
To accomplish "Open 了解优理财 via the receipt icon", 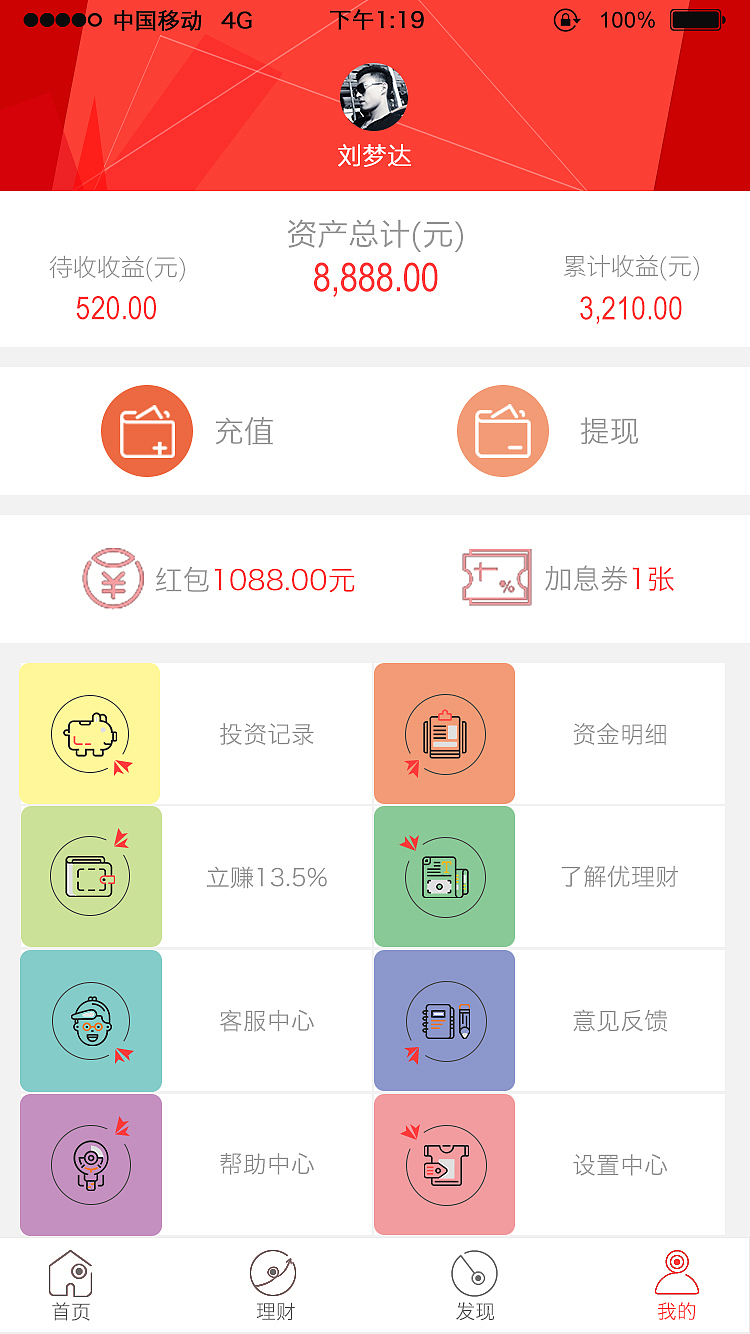I will pyautogui.click(x=444, y=877).
